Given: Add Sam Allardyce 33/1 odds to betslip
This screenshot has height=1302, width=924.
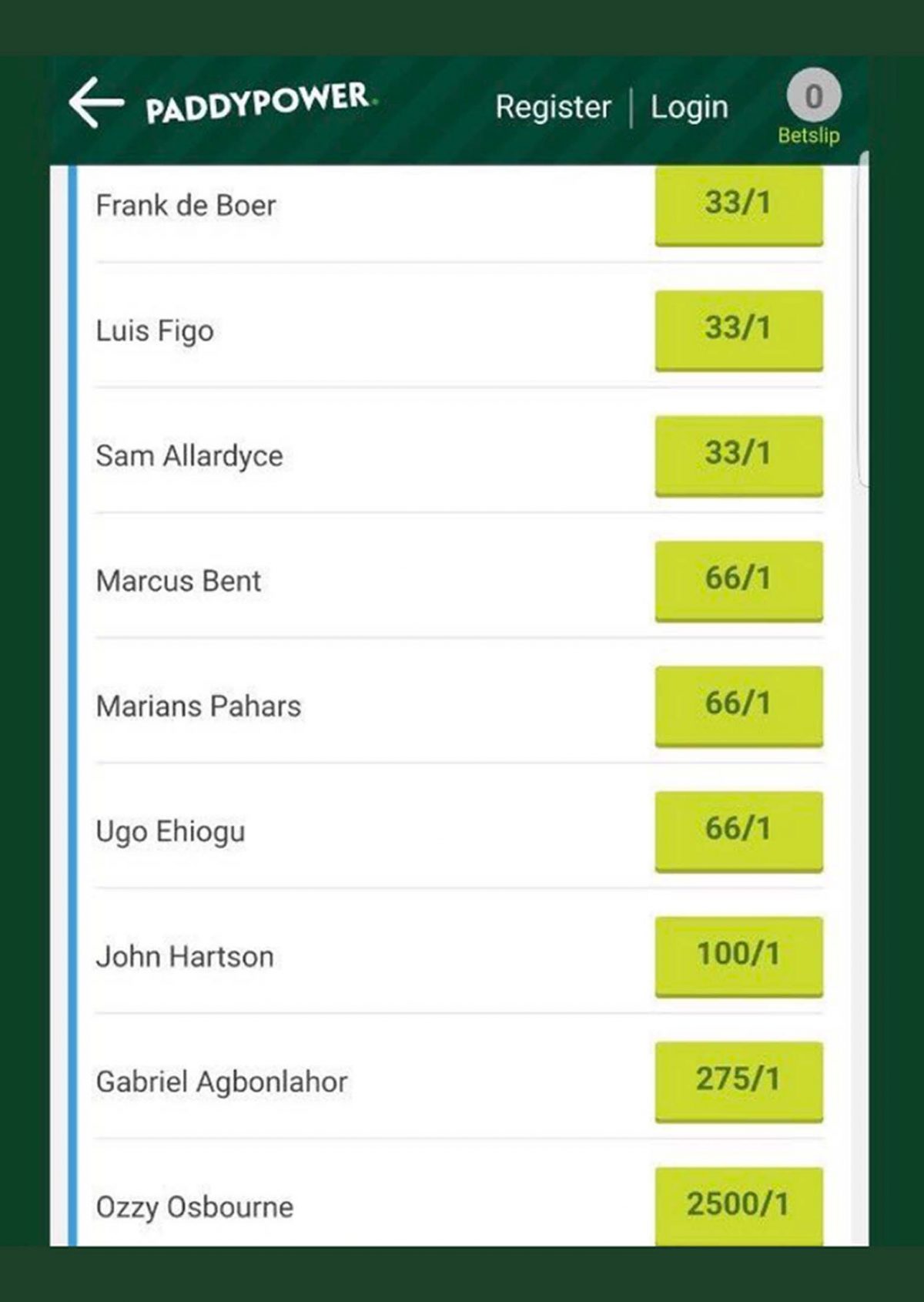Looking at the screenshot, I should pos(738,455).
